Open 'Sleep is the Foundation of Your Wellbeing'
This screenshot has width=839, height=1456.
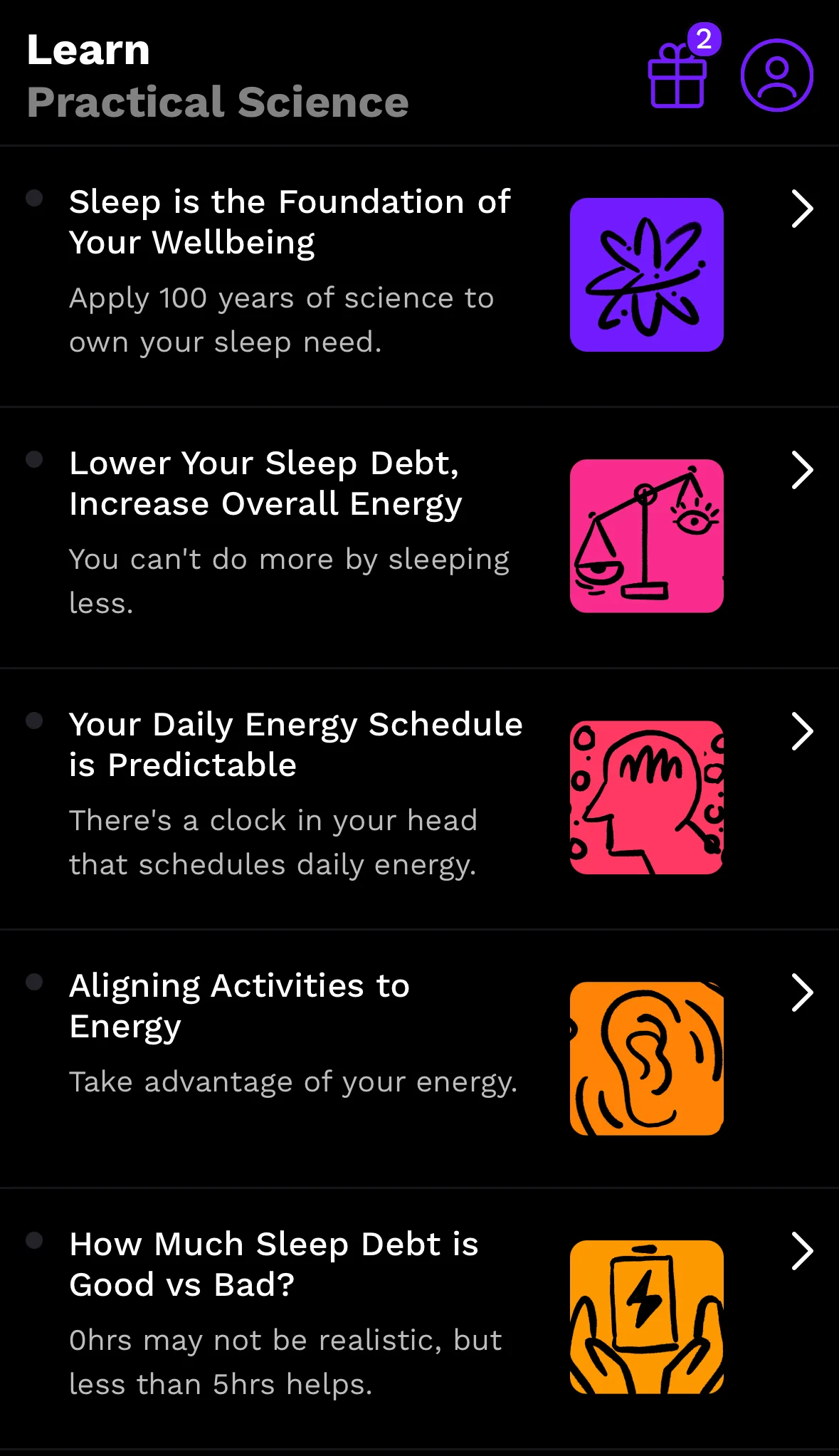click(290, 222)
